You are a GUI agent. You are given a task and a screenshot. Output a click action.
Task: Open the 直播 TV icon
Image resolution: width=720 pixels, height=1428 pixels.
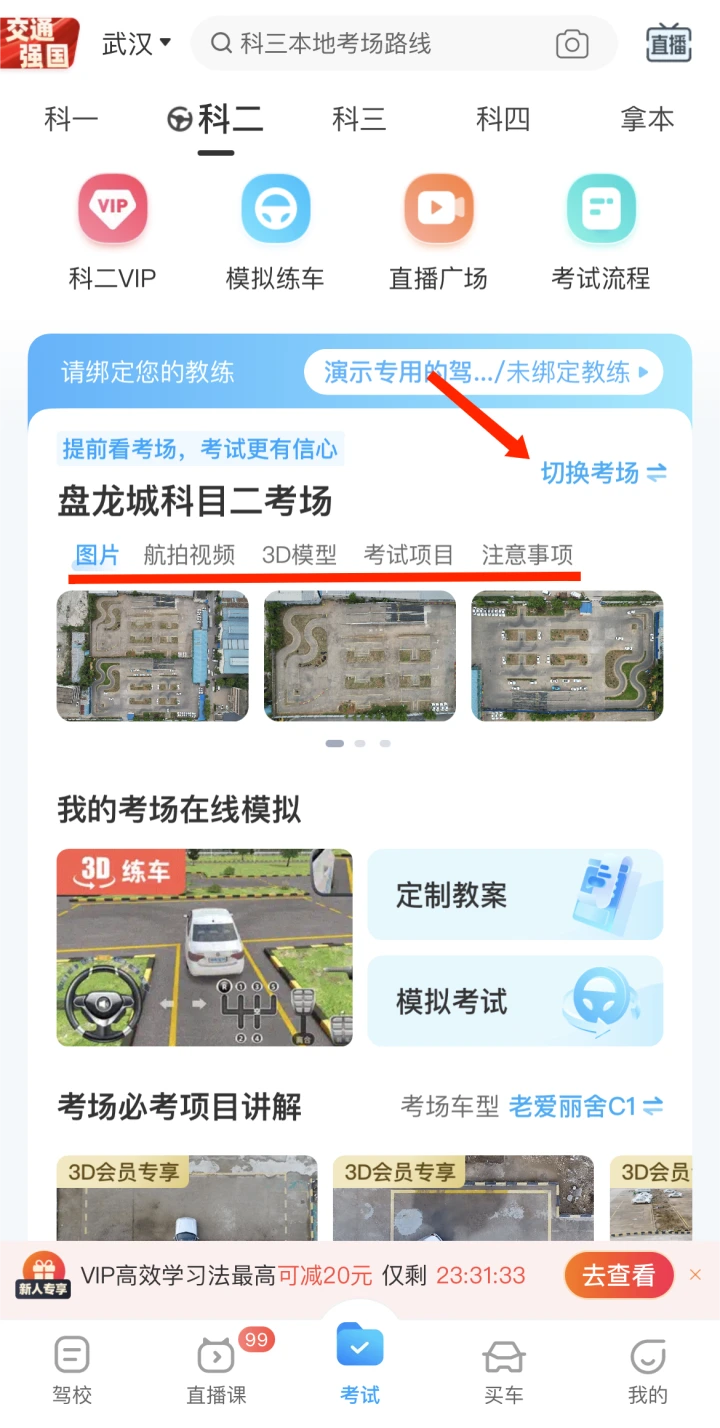[x=669, y=43]
